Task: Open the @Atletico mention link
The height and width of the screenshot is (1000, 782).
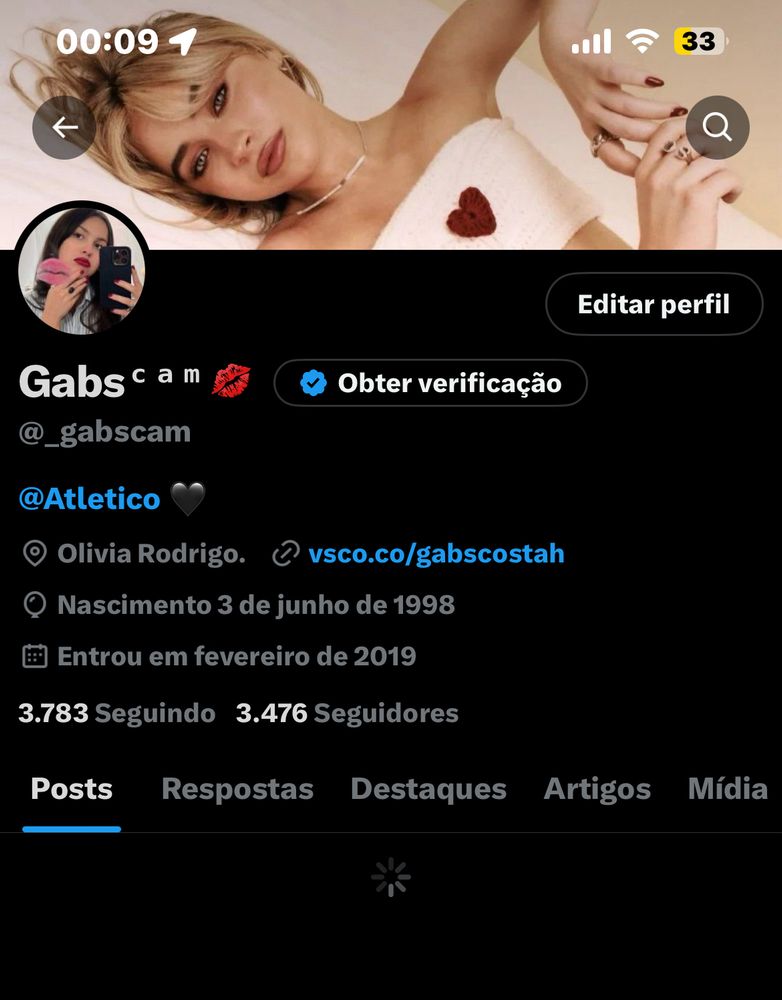Action: coord(89,498)
